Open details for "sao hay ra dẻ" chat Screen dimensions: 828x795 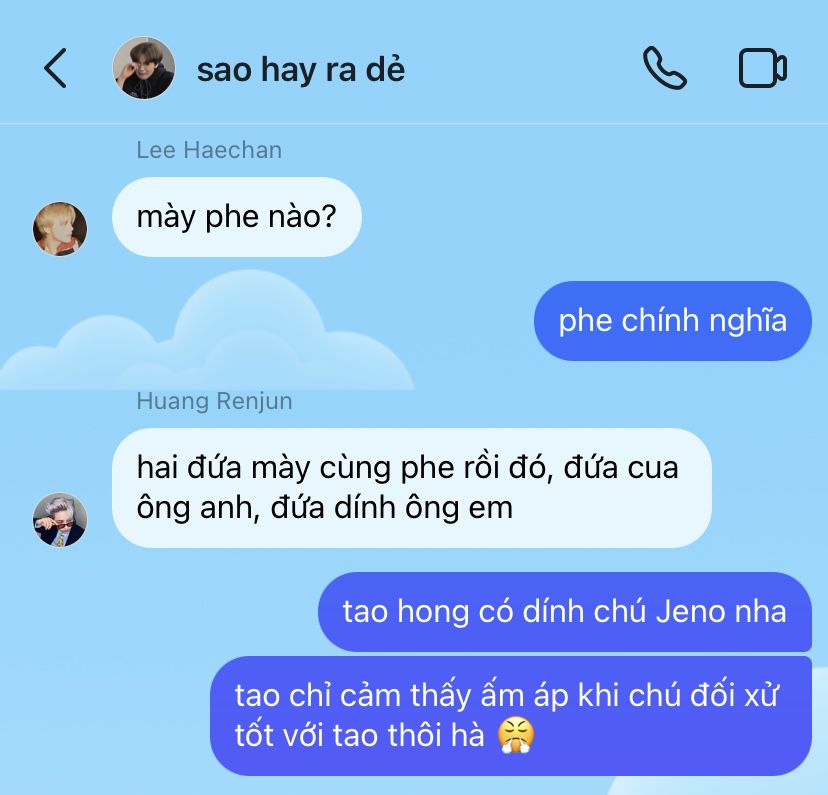(x=300, y=69)
